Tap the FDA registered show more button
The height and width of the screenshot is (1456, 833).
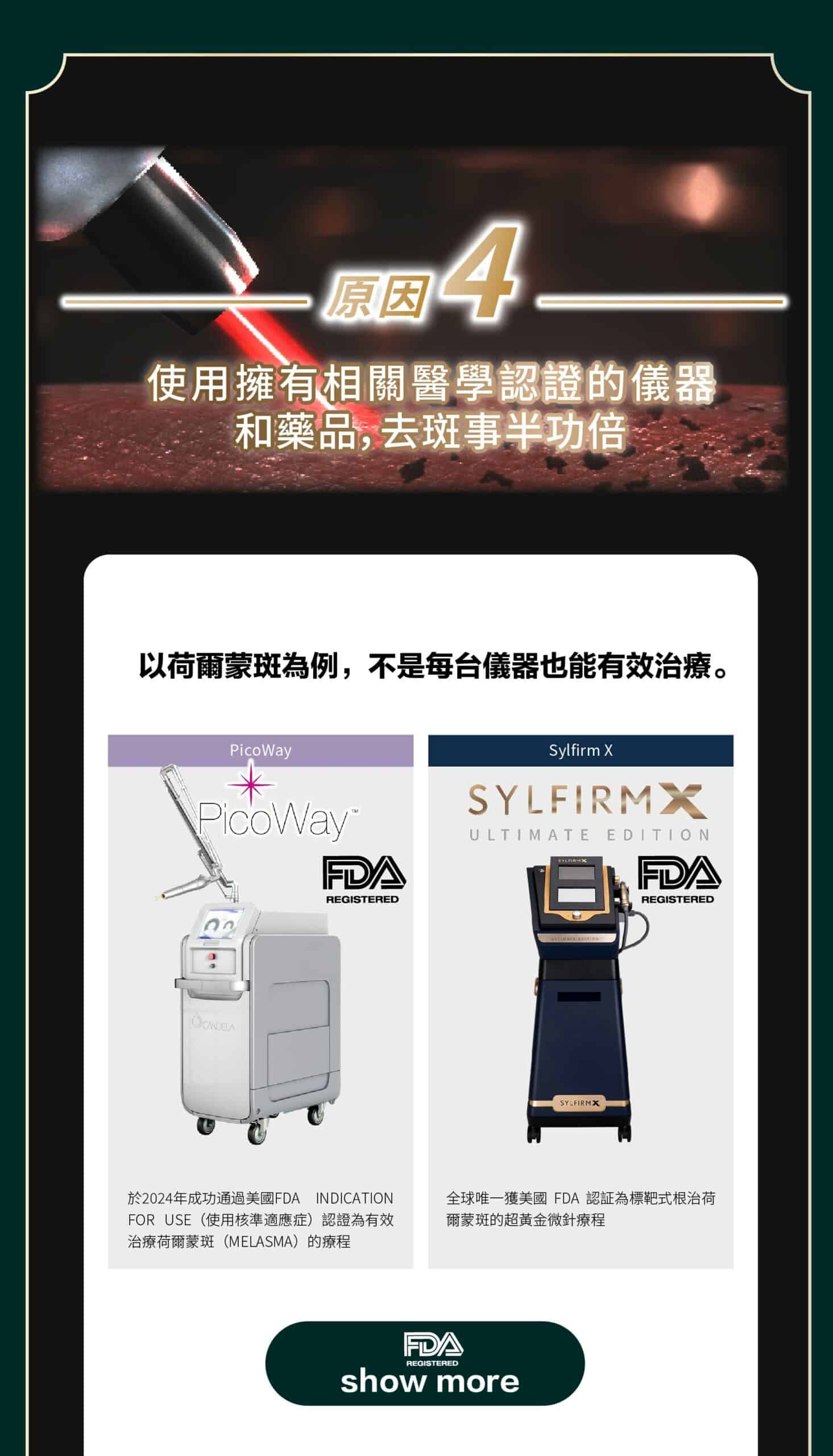[x=425, y=1363]
